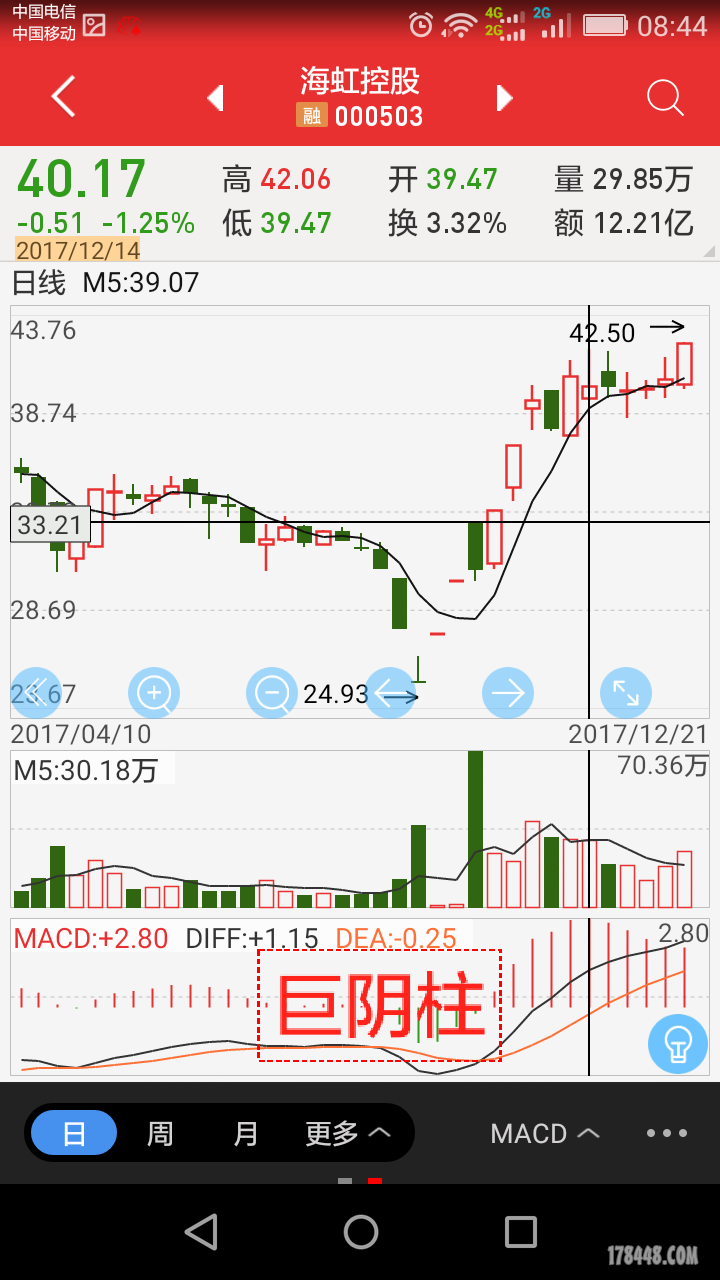Expand 更多 period options
Screen dimensions: 720x1280
coord(347,1133)
